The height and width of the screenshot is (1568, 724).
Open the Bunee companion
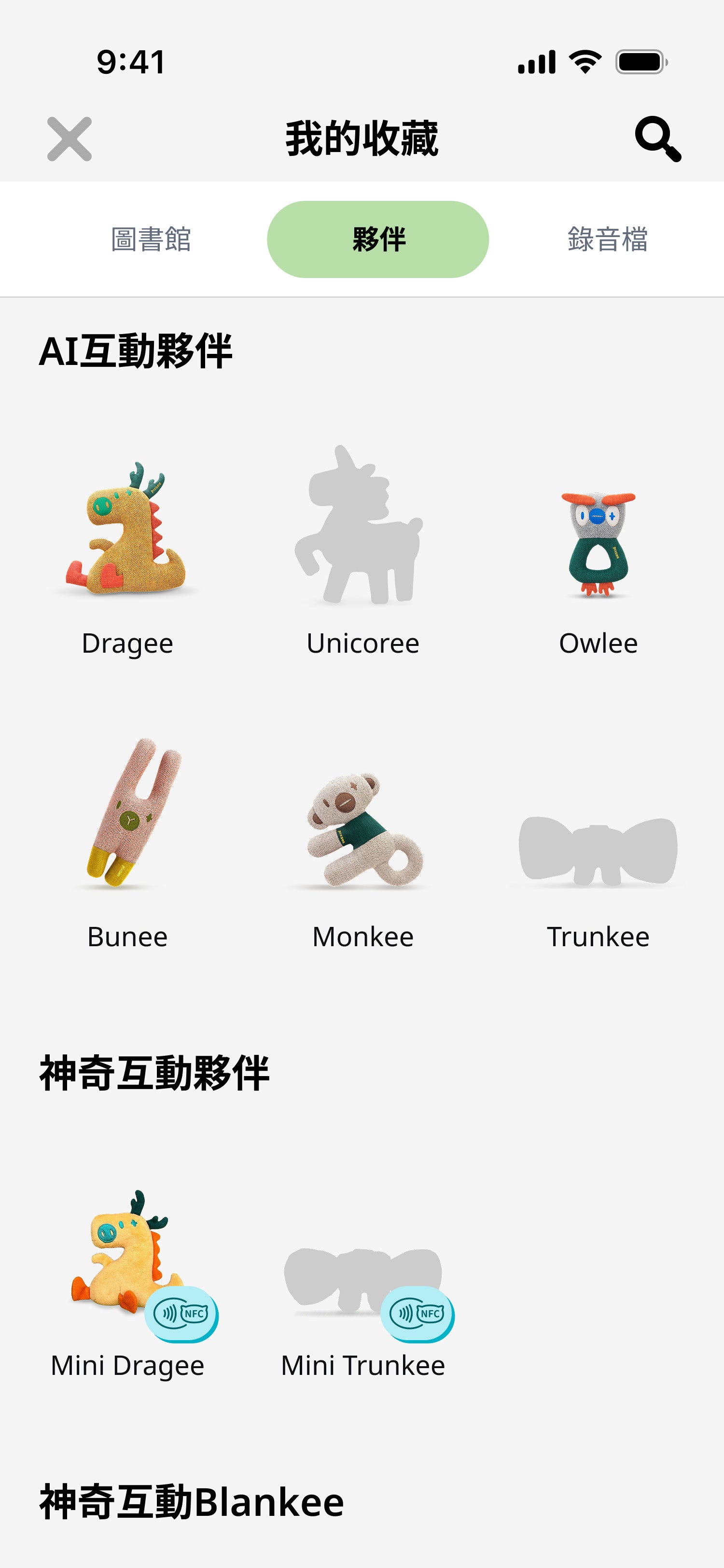127,816
